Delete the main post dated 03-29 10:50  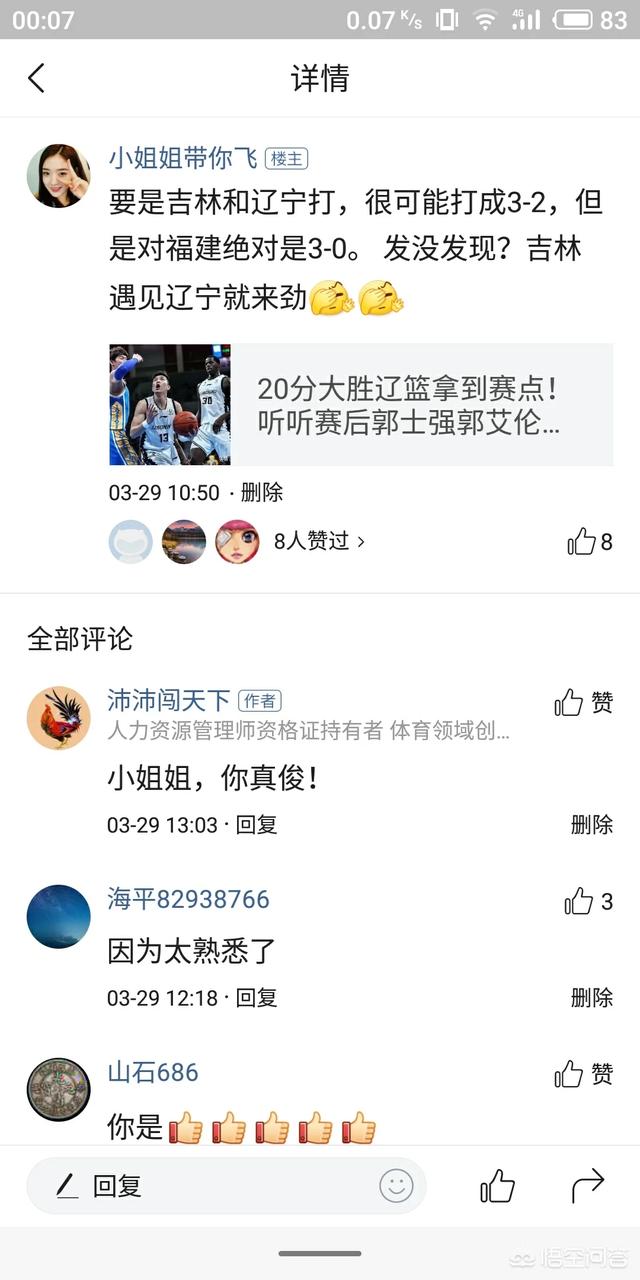pos(262,492)
